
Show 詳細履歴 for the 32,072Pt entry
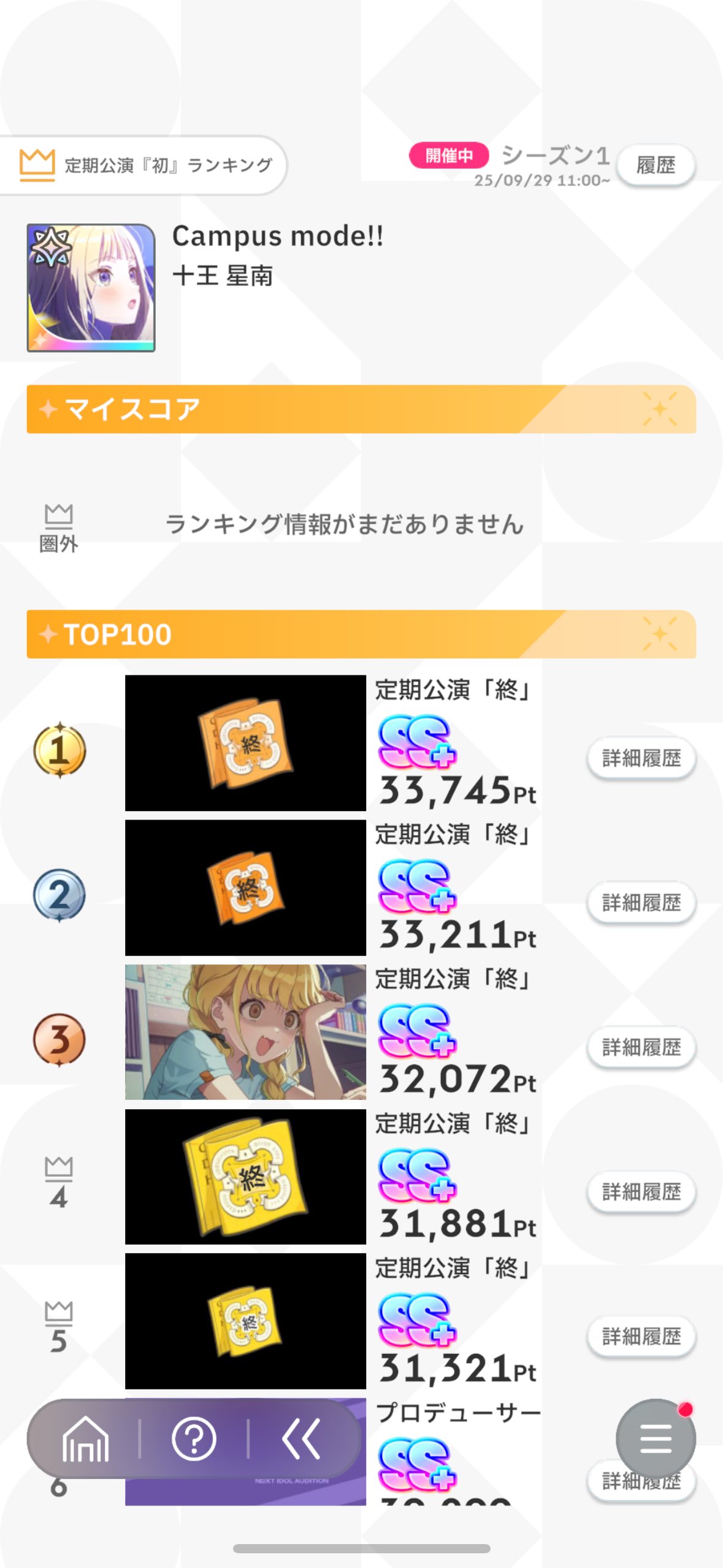[641, 1048]
